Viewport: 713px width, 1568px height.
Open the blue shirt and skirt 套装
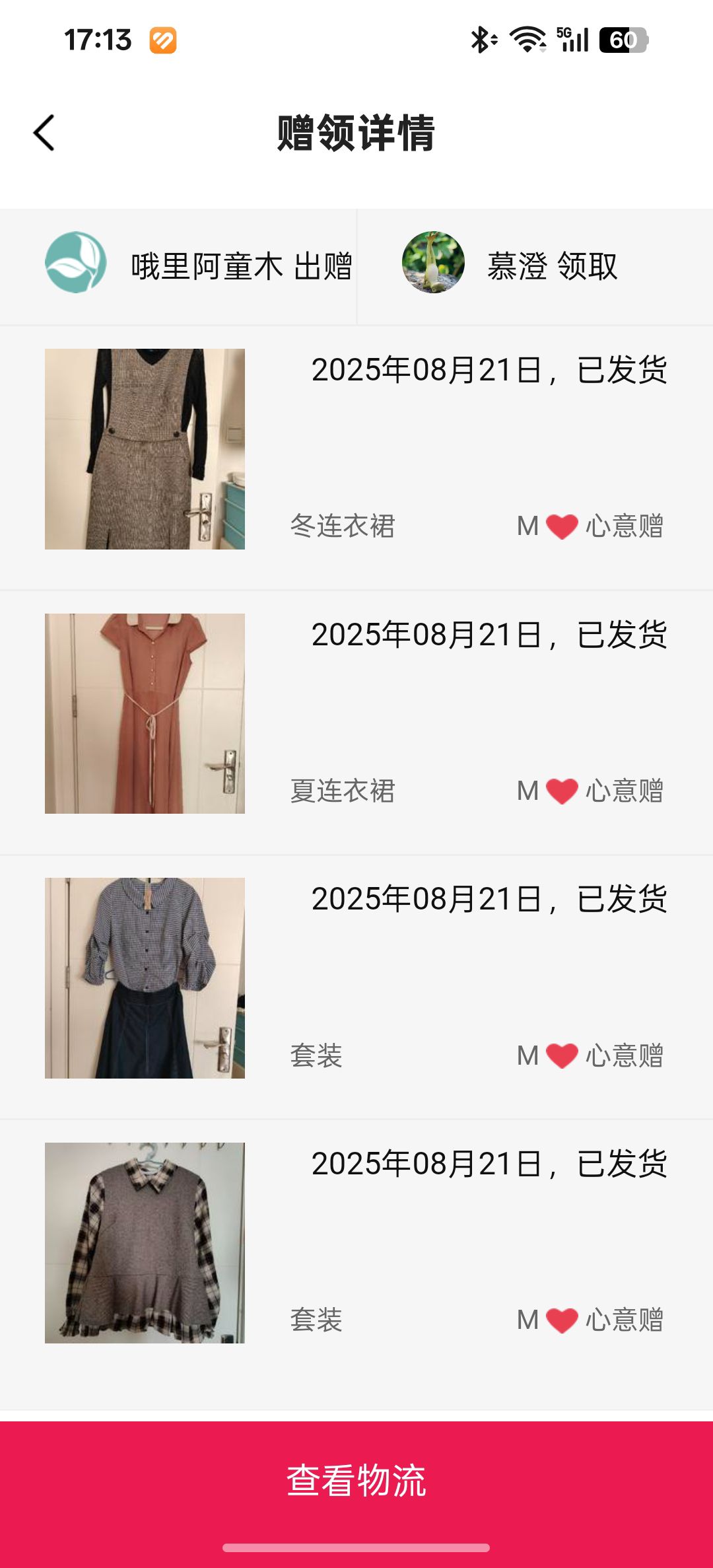coord(145,978)
